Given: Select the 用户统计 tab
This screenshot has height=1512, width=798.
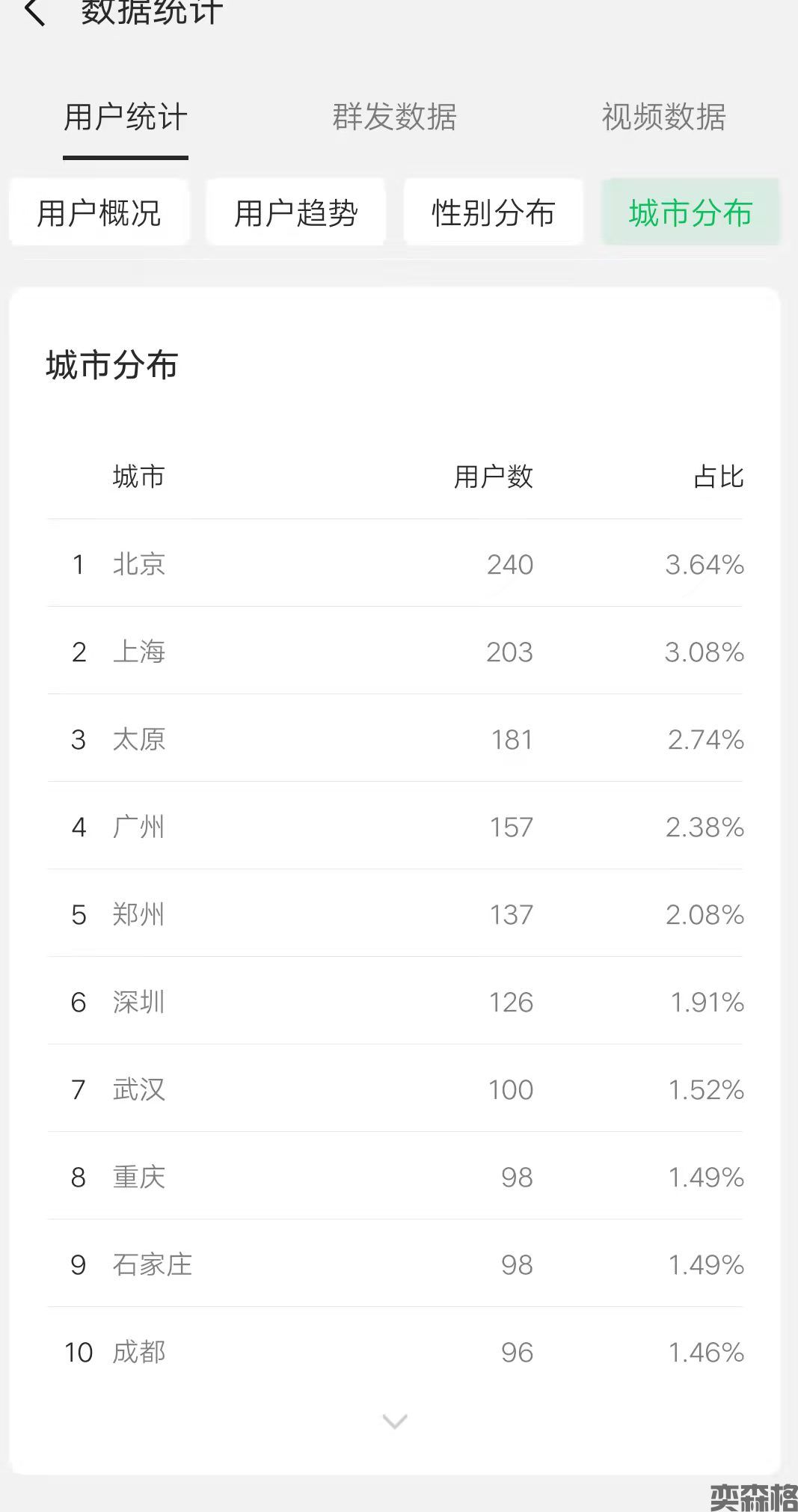Looking at the screenshot, I should coord(125,117).
